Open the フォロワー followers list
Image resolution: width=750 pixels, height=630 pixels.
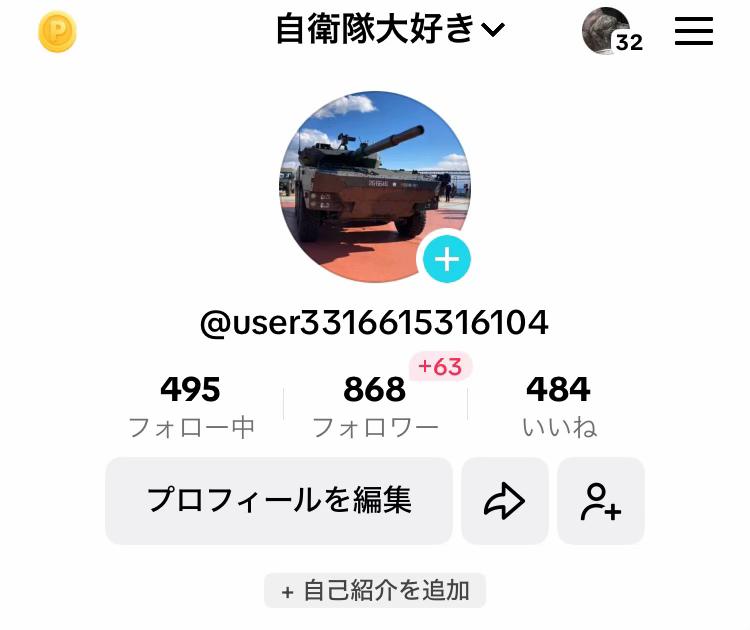click(x=375, y=406)
